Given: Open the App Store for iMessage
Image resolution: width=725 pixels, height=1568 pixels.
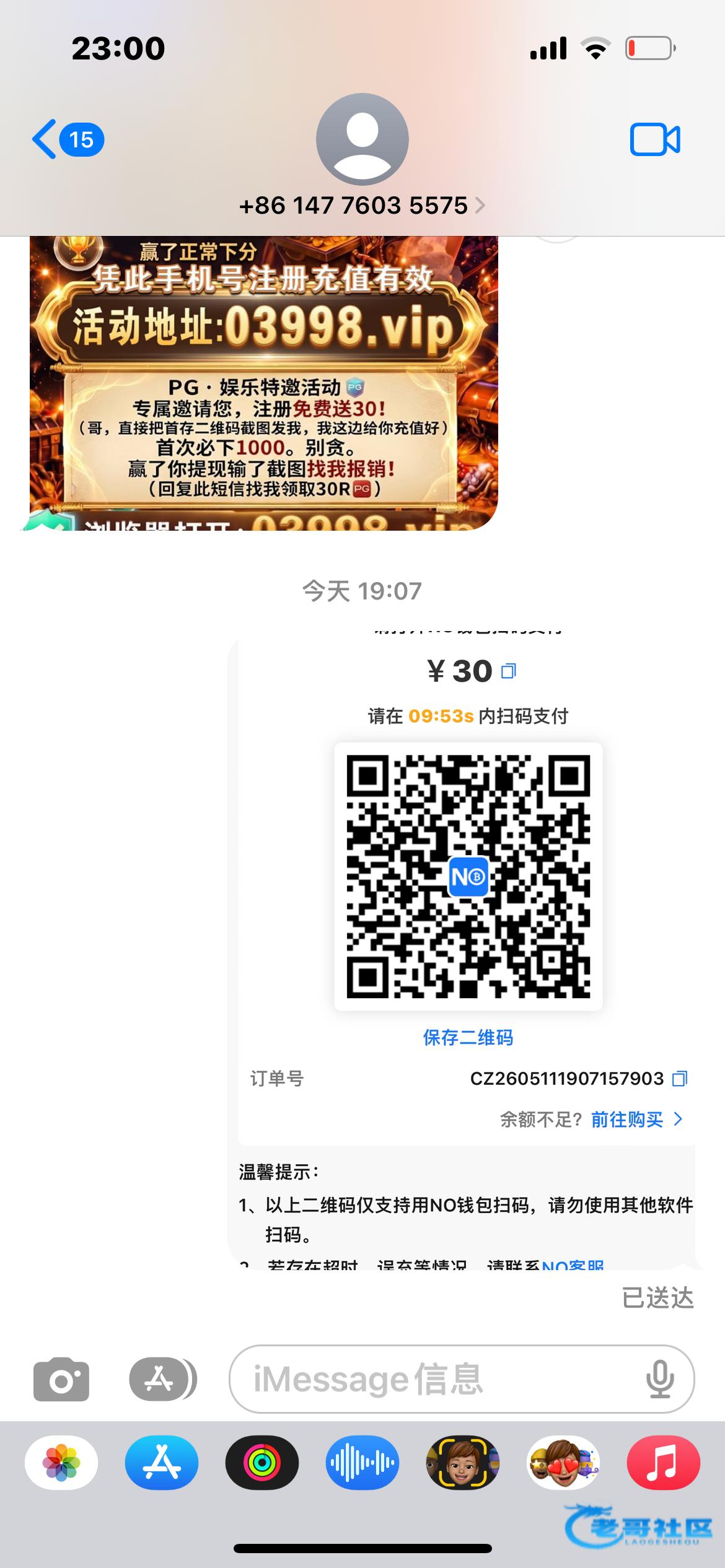Looking at the screenshot, I should coord(162,1463).
